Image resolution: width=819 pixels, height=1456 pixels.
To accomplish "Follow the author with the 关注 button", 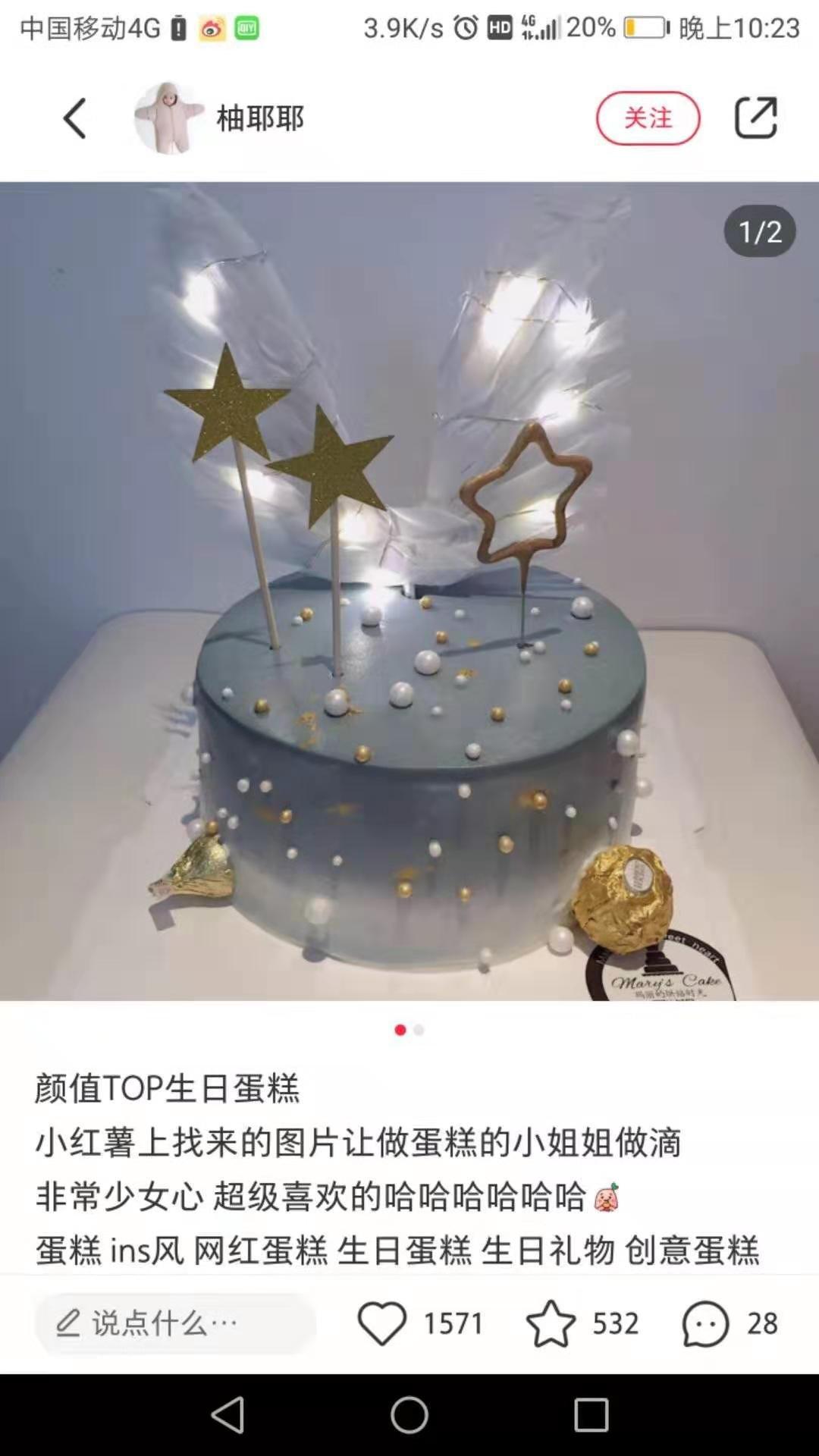I will [x=648, y=118].
